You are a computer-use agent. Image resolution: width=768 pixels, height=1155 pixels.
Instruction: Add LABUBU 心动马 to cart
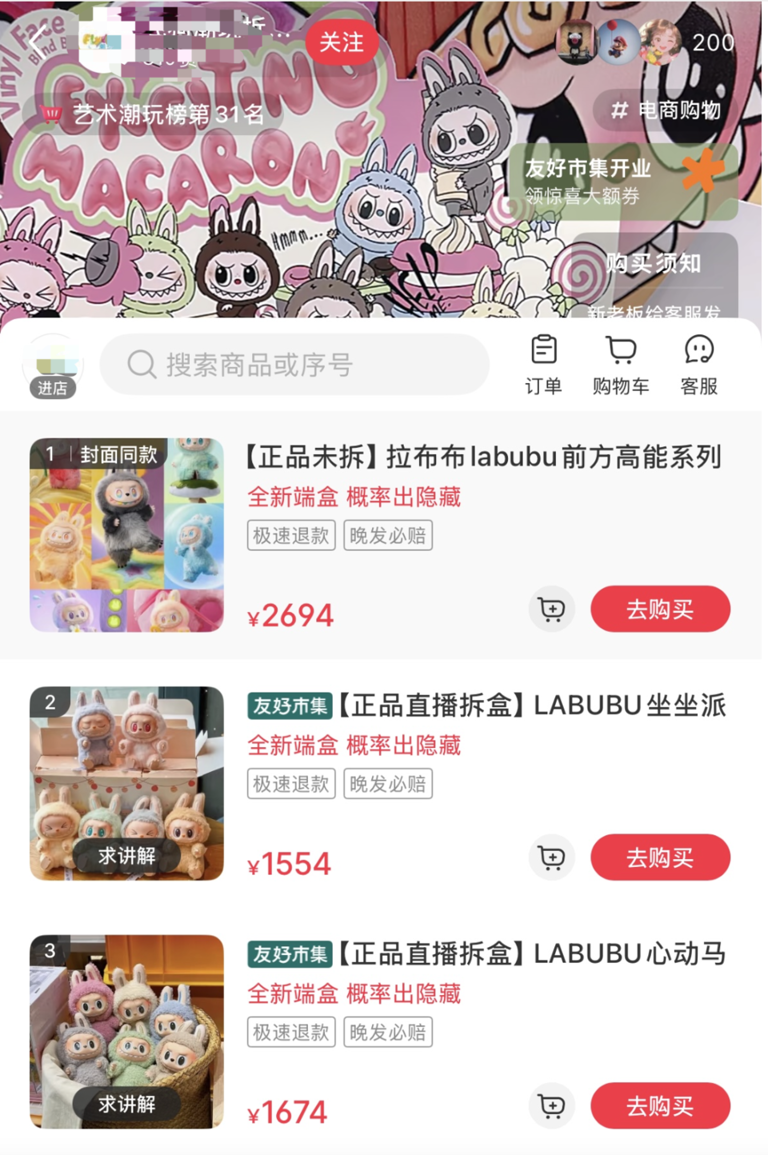[551, 1105]
